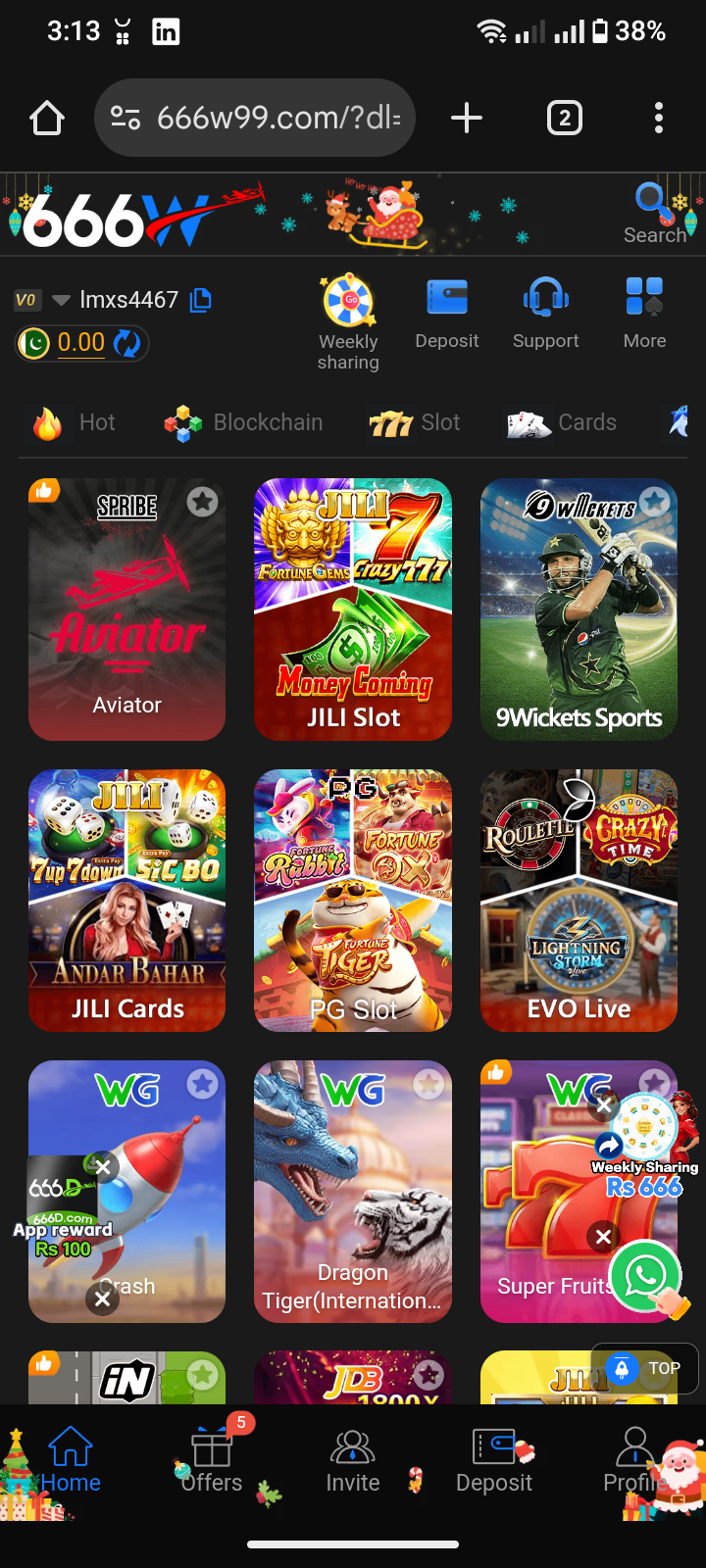Open the browser overflow menu
The image size is (706, 1568).
pyautogui.click(x=659, y=118)
